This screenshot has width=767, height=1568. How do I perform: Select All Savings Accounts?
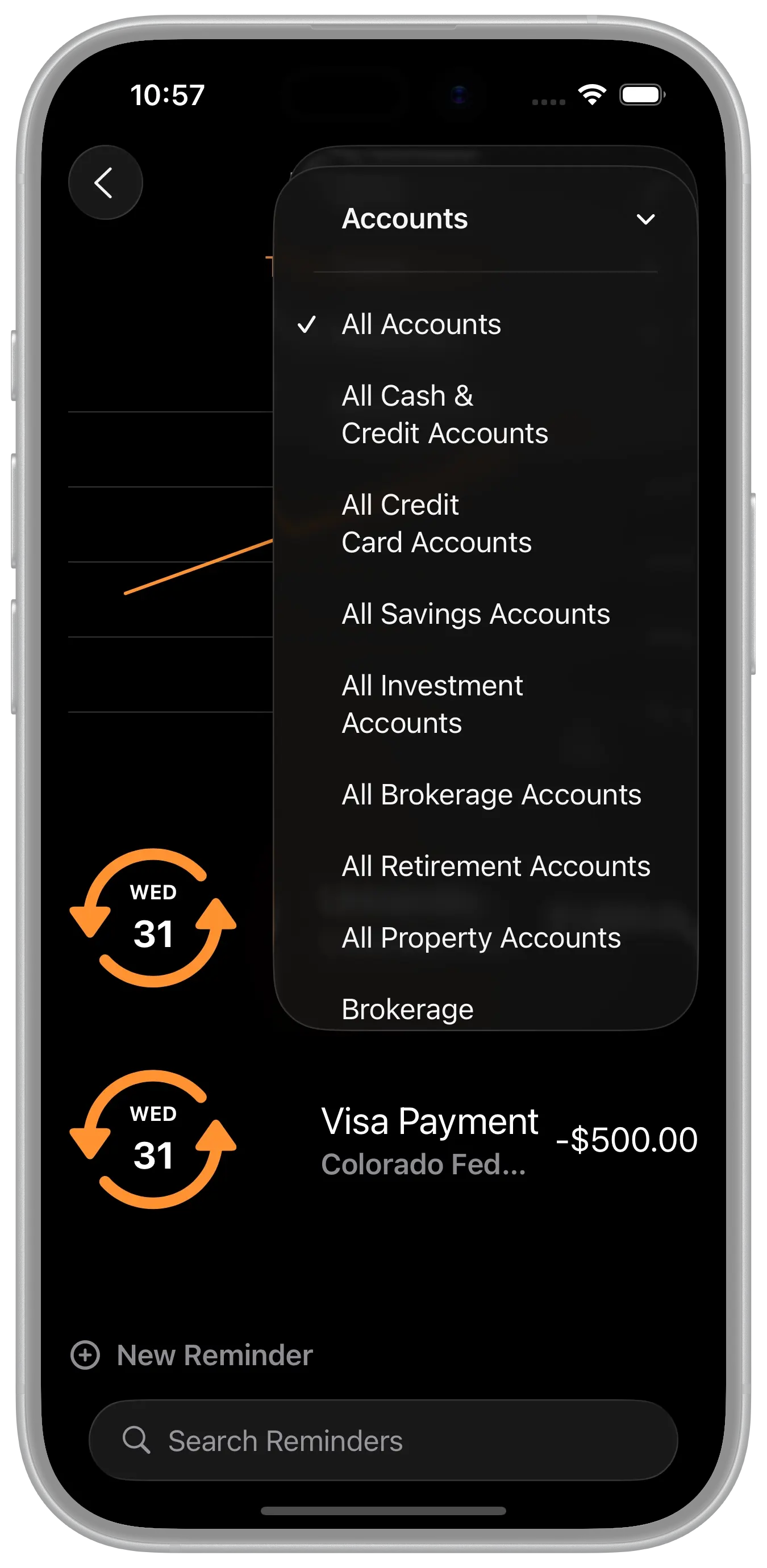tap(476, 614)
